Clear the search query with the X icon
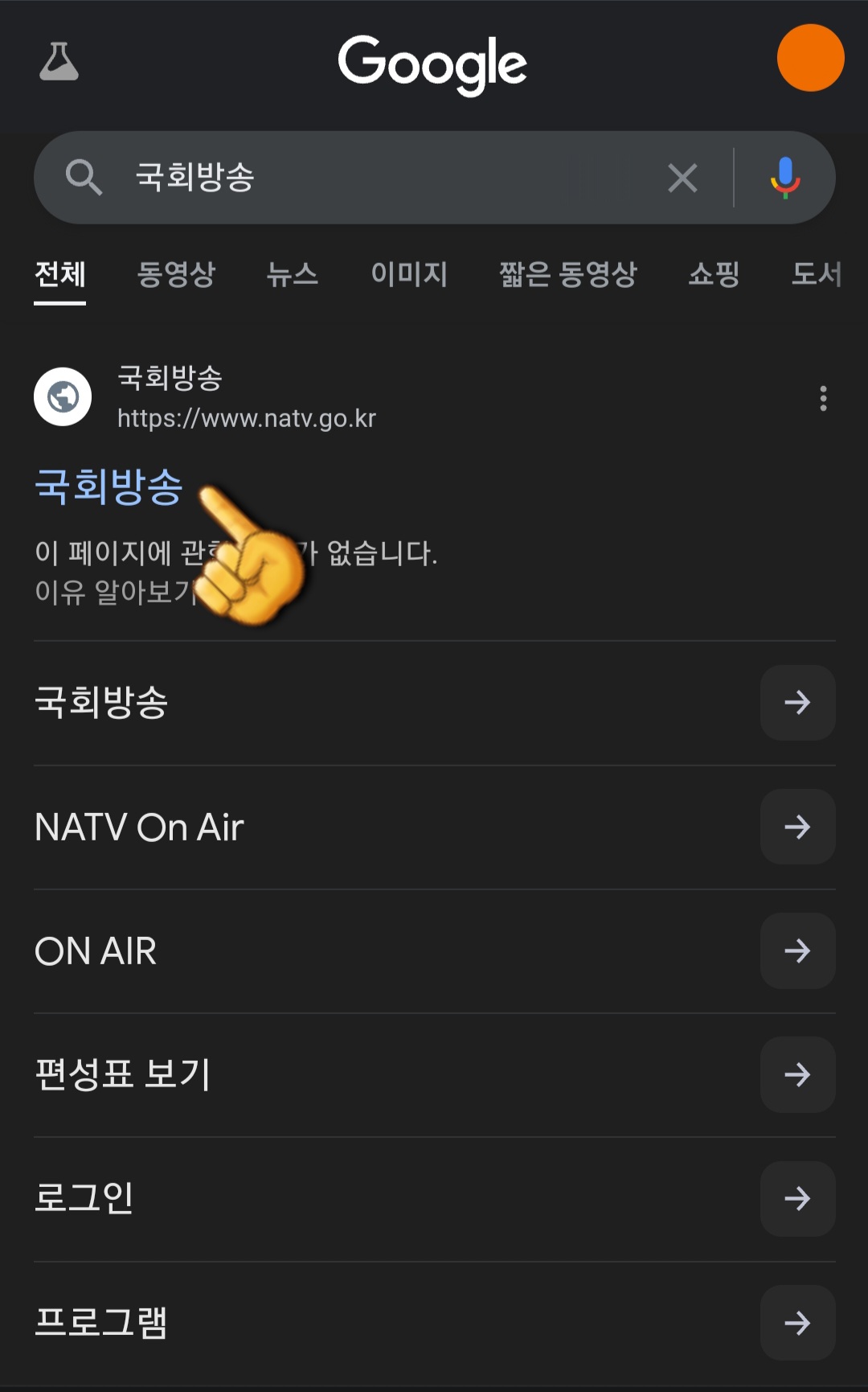This screenshot has width=868, height=1392. click(x=681, y=177)
